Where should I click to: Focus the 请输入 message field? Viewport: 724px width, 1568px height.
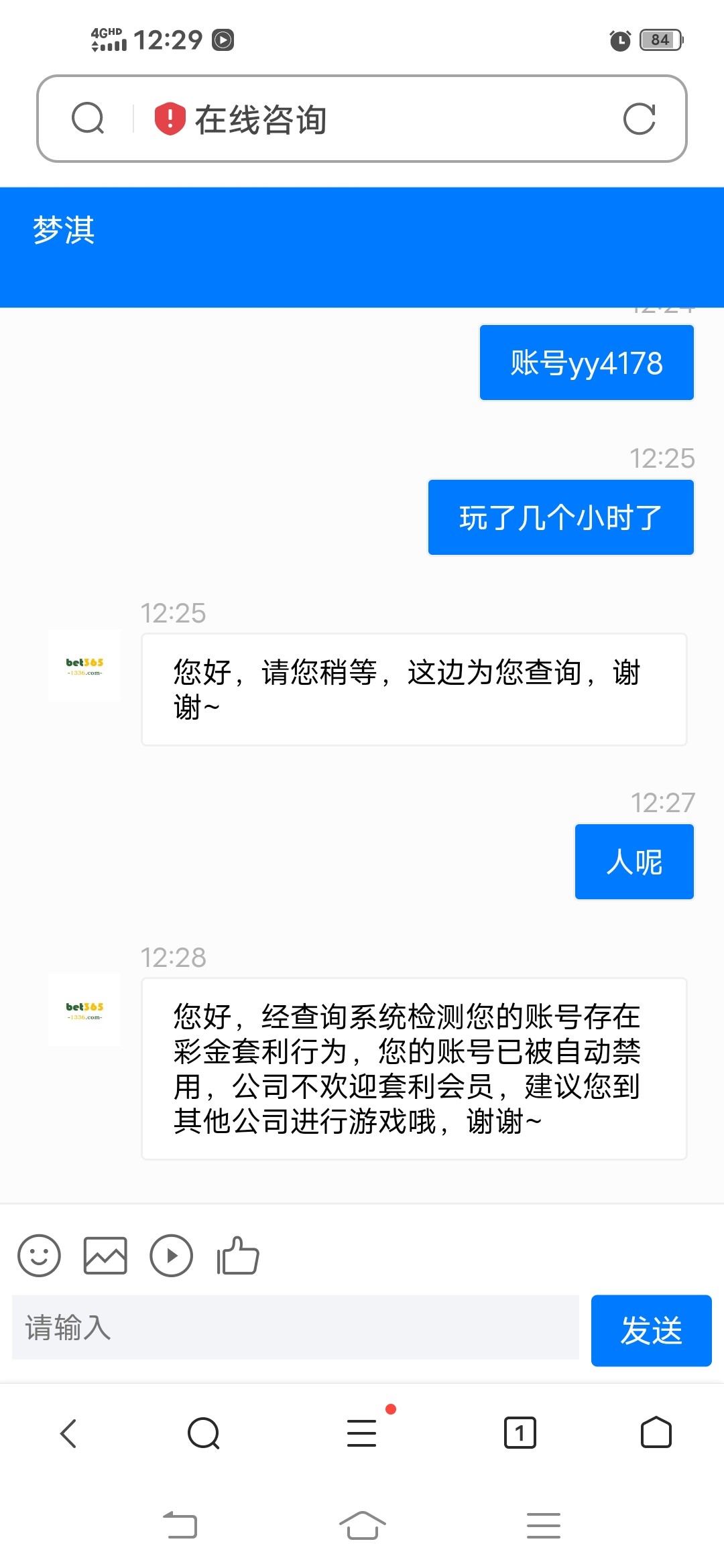point(295,1327)
